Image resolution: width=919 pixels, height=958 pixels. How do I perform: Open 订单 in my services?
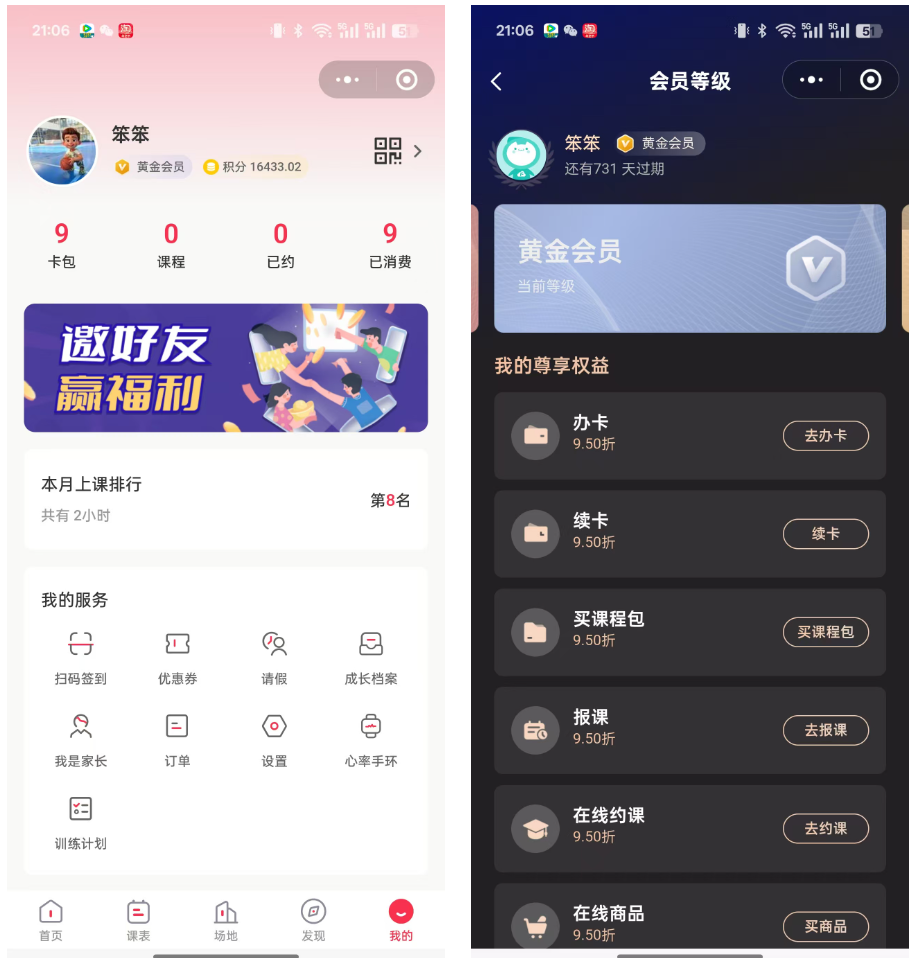(x=177, y=739)
